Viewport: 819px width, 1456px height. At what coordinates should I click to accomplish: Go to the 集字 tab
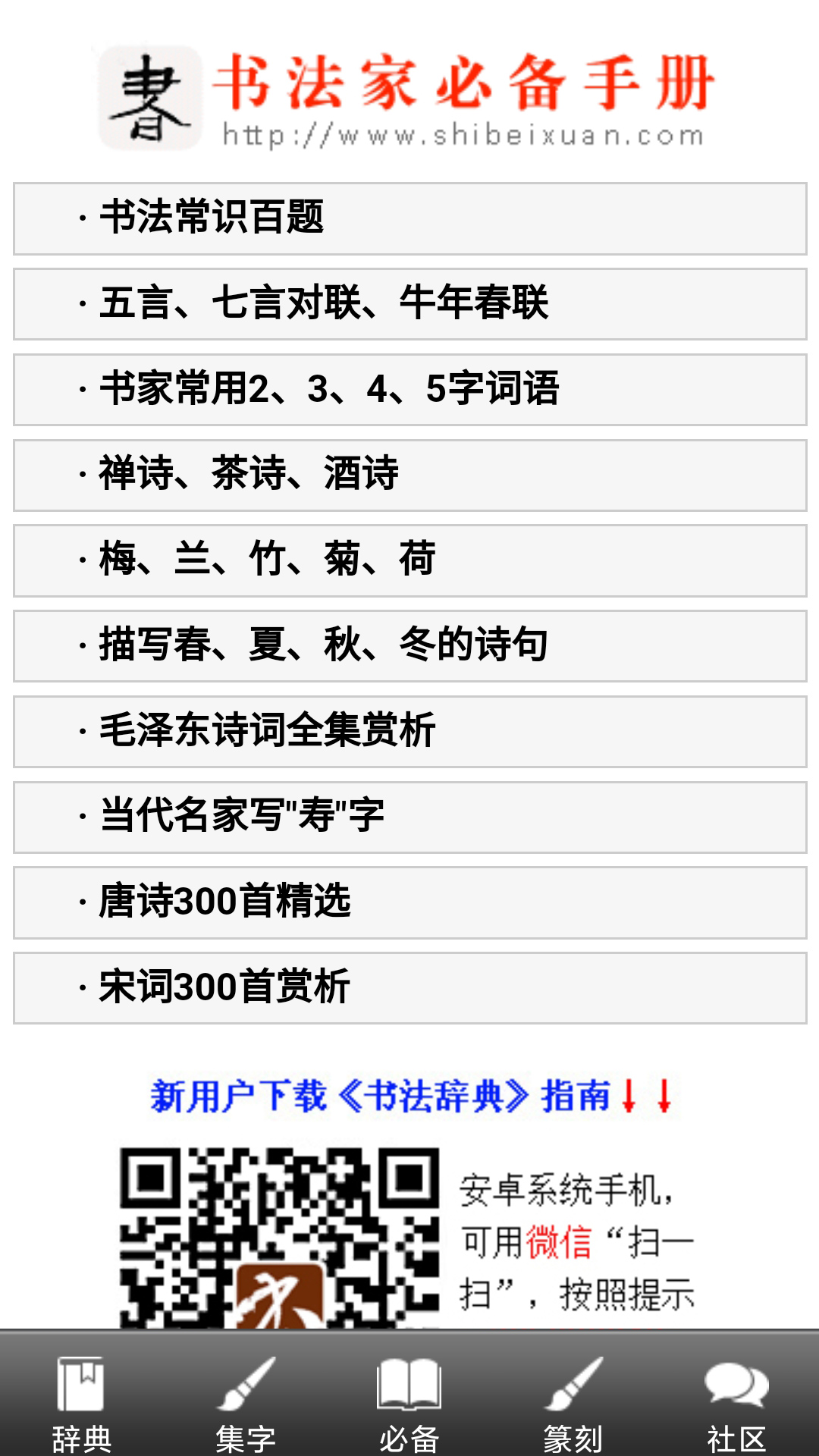point(245,1403)
